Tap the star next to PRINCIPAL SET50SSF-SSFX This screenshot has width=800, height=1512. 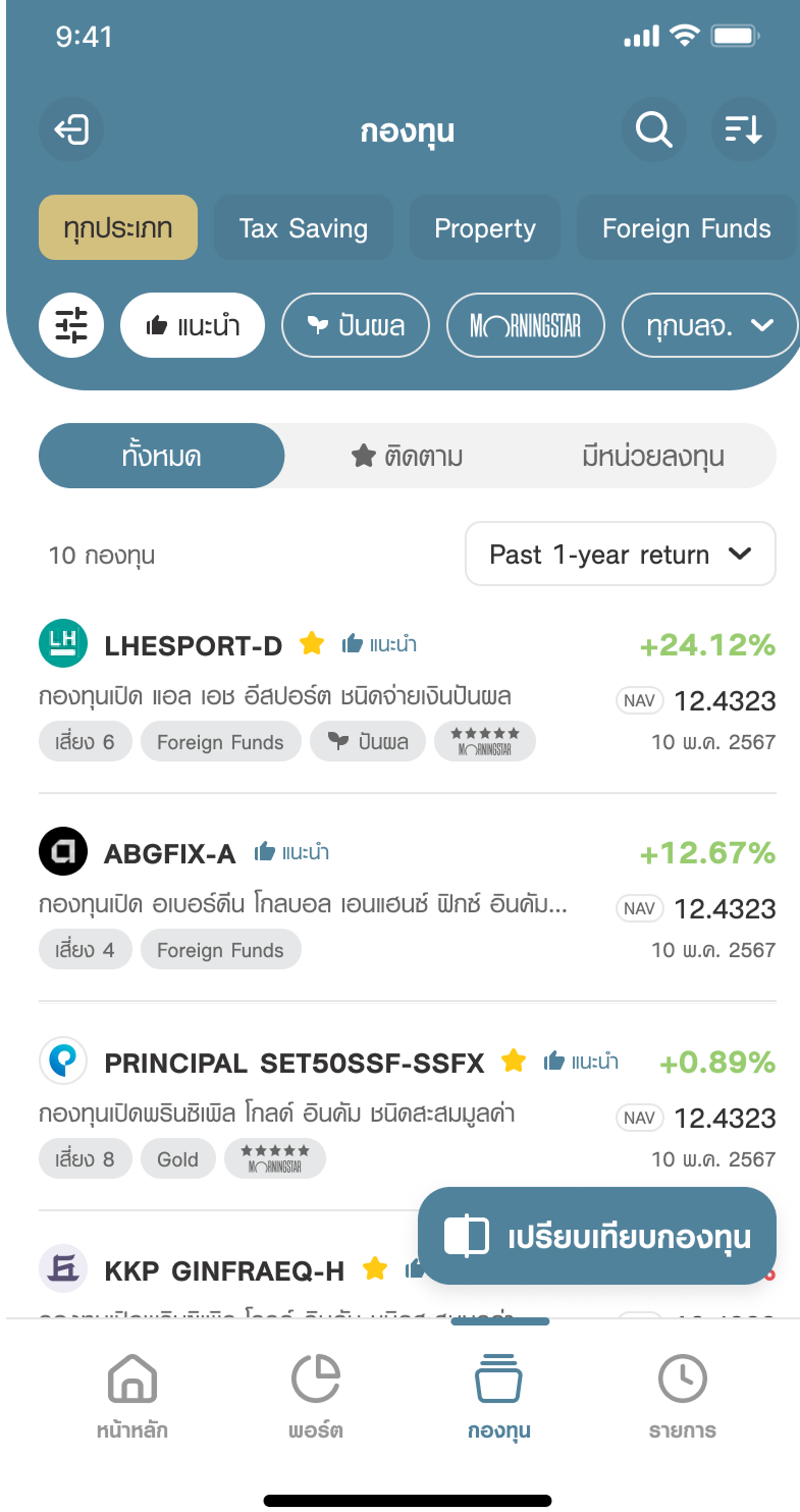[x=513, y=1060]
